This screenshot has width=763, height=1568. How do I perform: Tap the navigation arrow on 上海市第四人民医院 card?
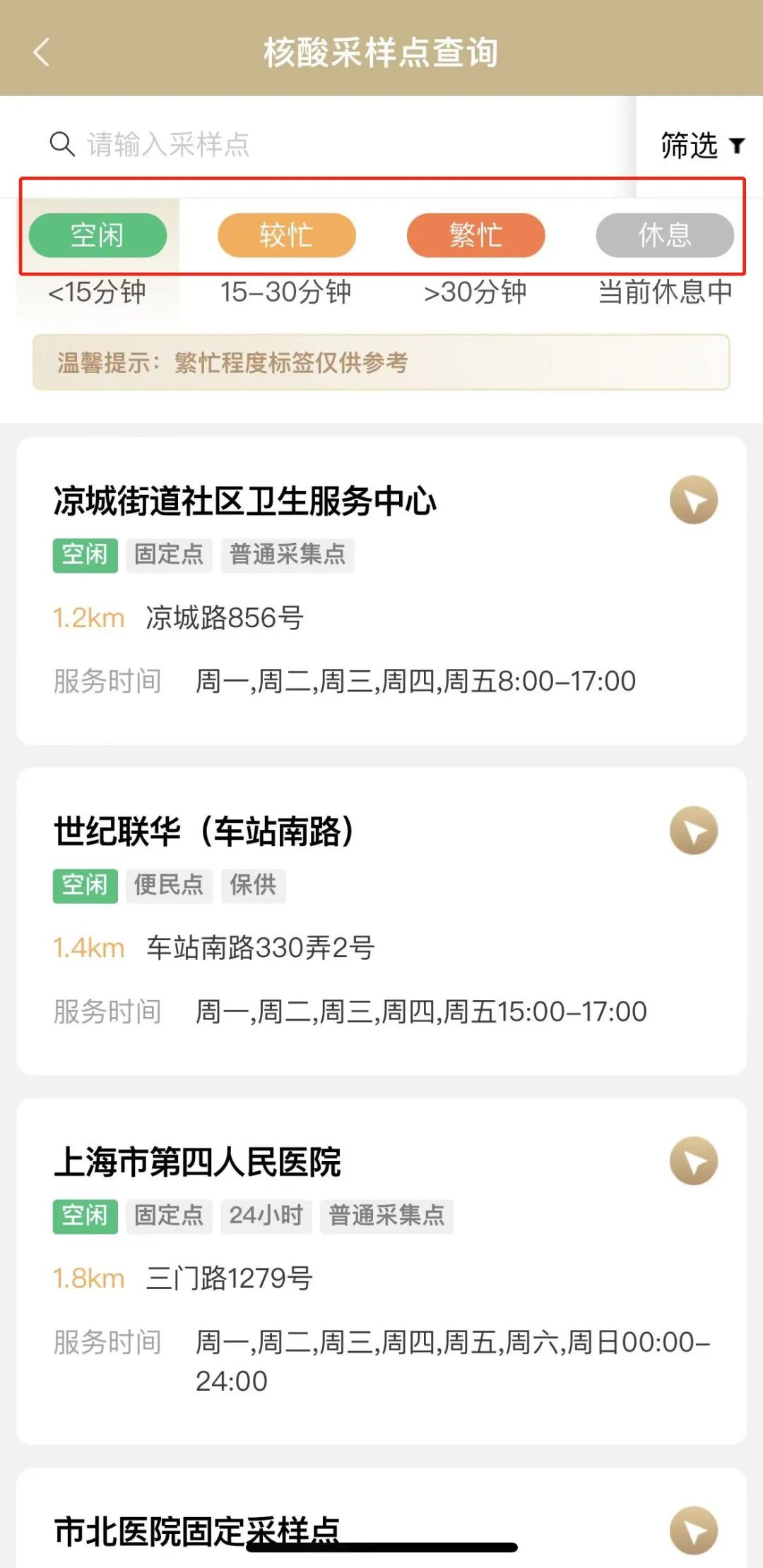pos(693,1160)
